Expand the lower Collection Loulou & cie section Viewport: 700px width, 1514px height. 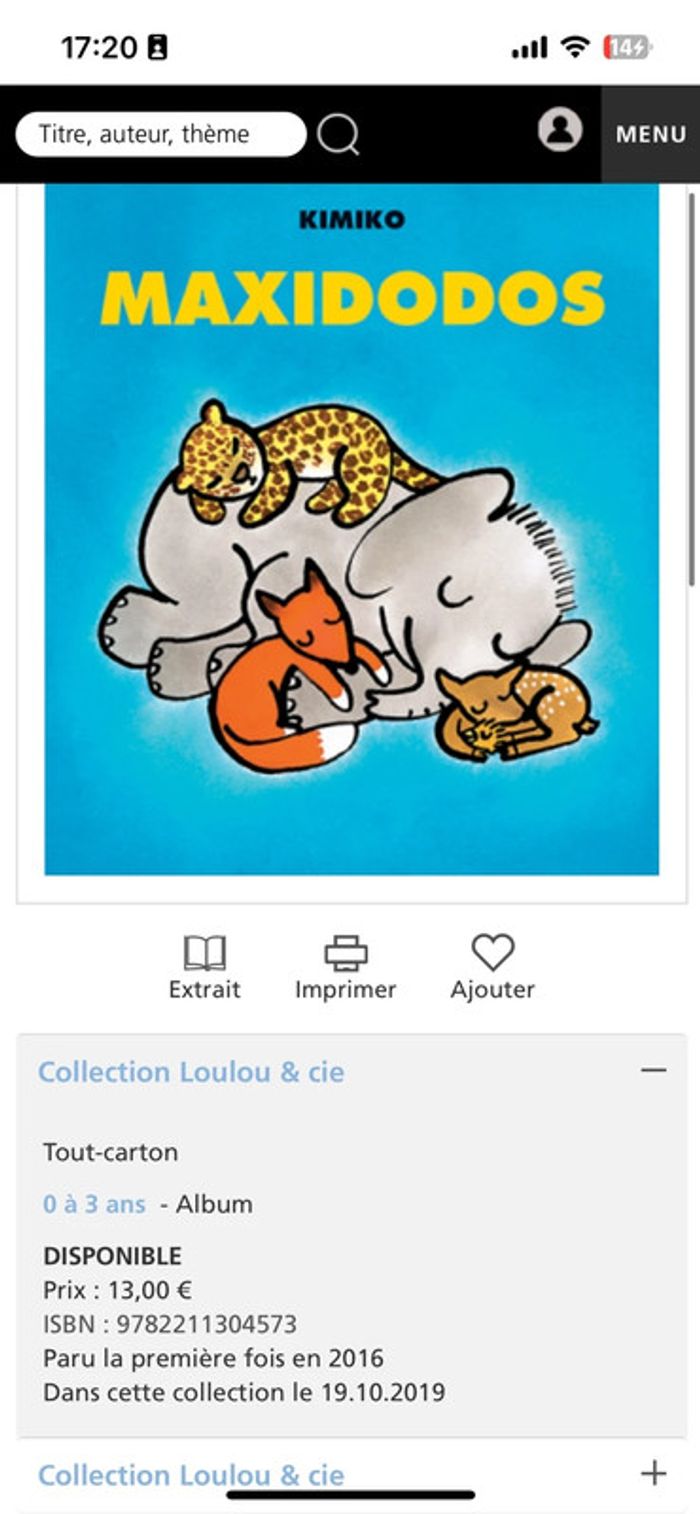click(653, 1472)
